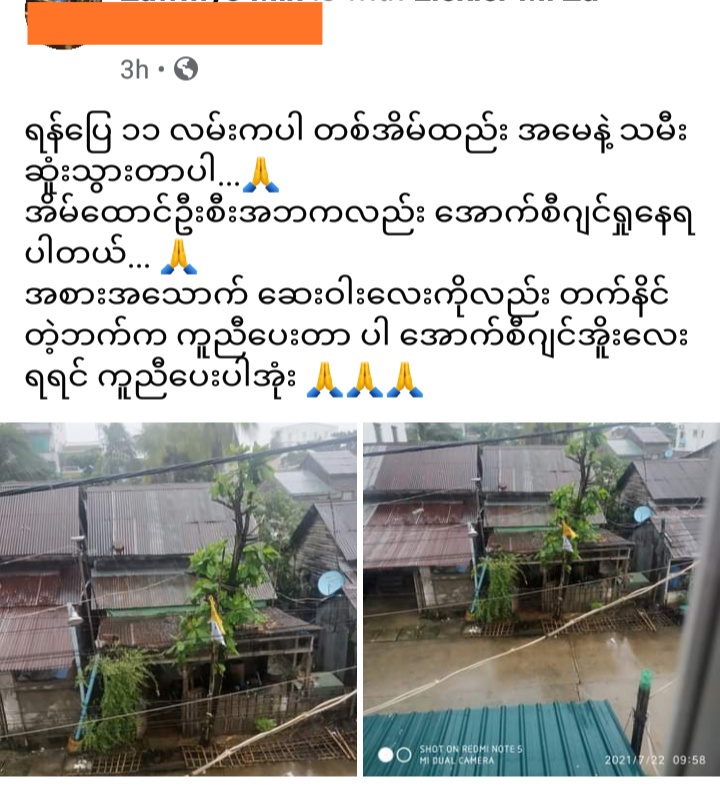Open the right photo with the green roof
The width and height of the screenshot is (720, 795).
coord(540,598)
